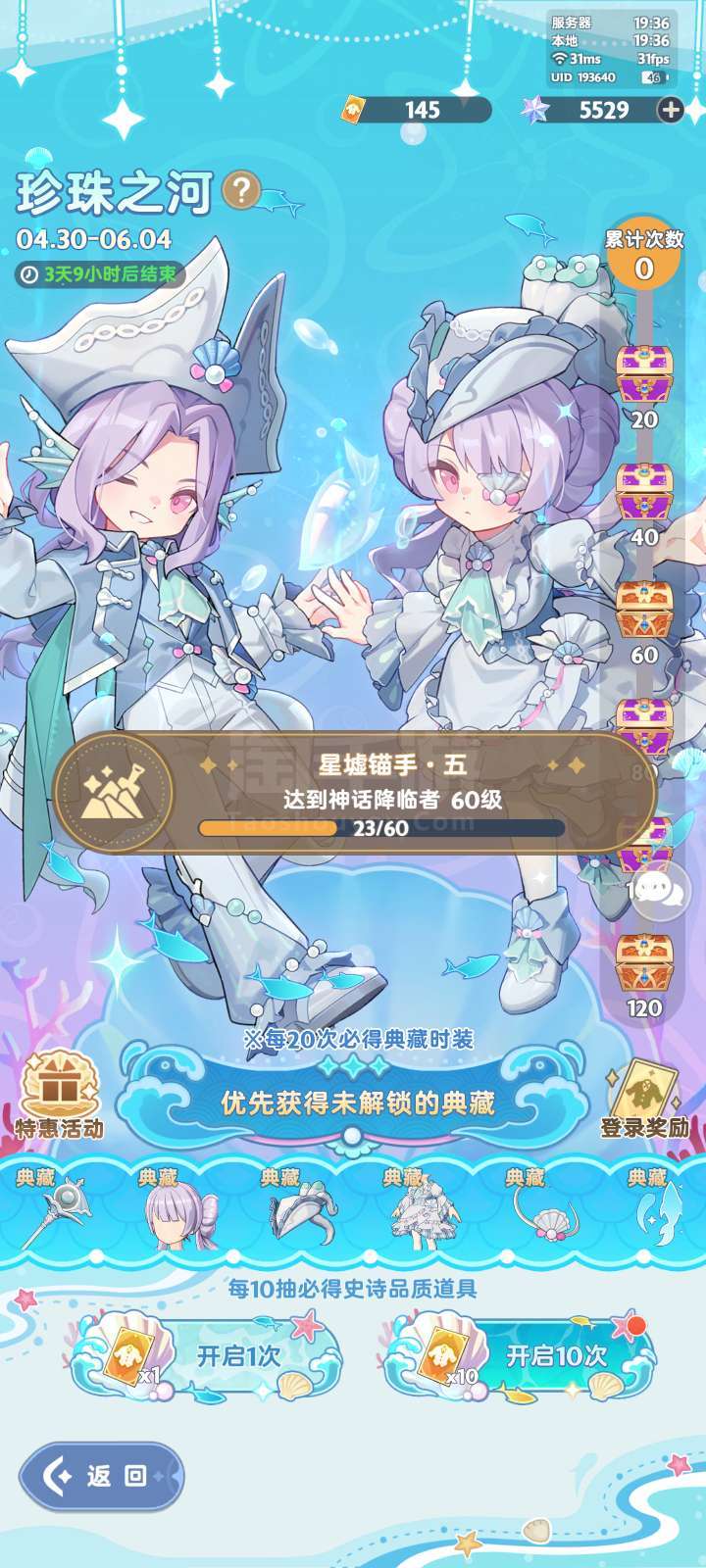This screenshot has width=706, height=1568.
Task: Tap the treasure chest at 40 draws
Action: (x=644, y=493)
